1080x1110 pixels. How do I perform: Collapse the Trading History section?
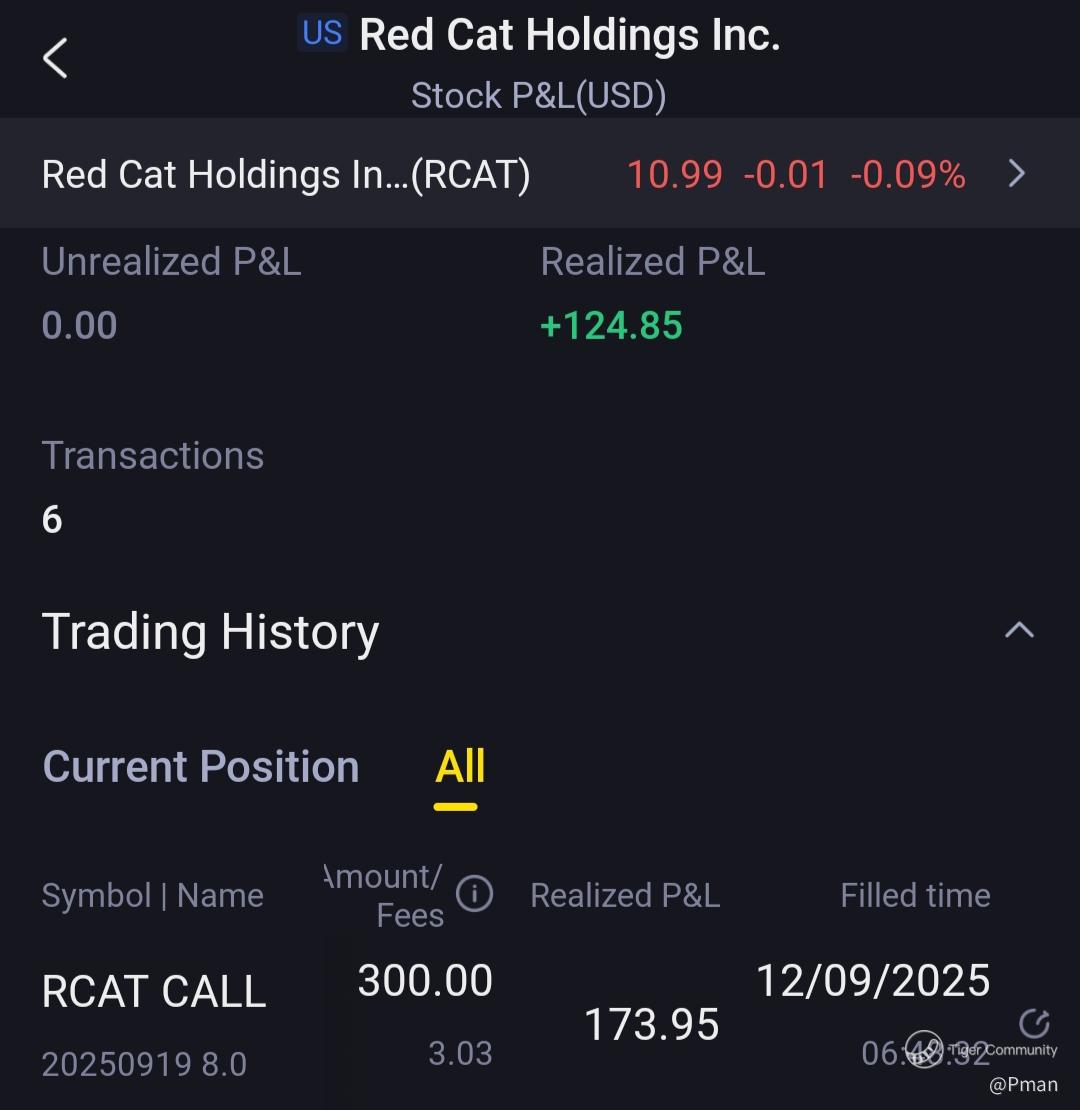coord(1018,630)
